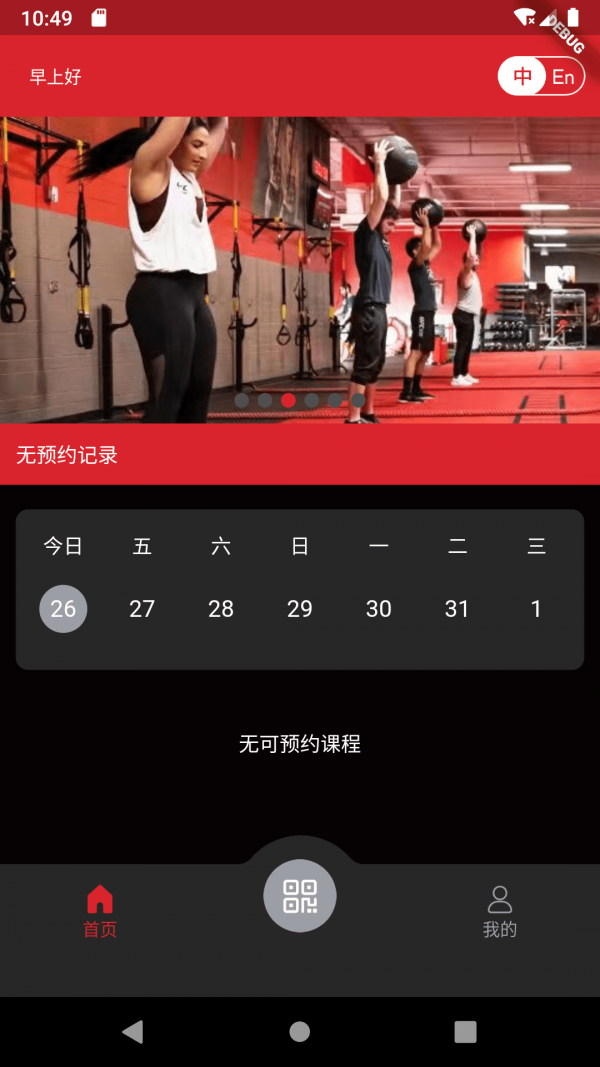Switch language to En

pyautogui.click(x=563, y=77)
